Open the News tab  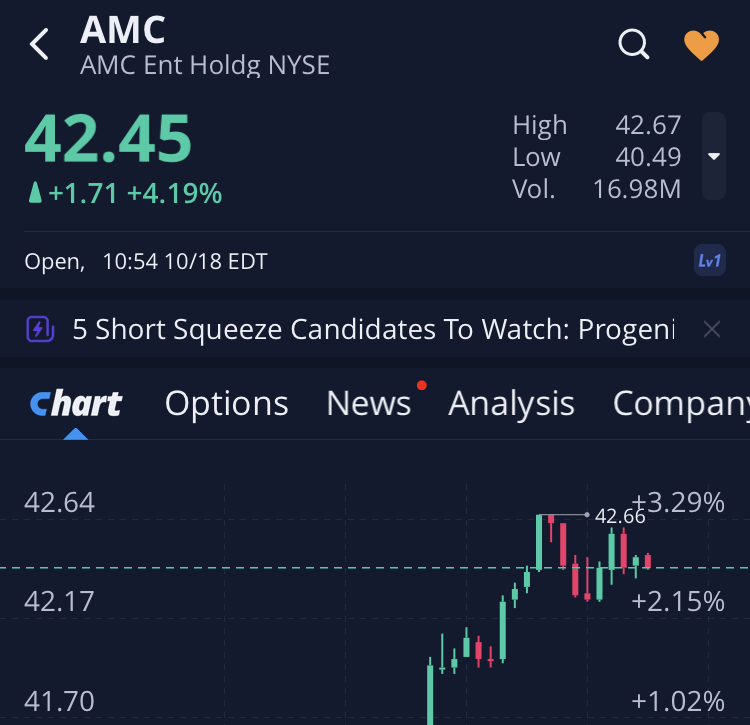tap(369, 403)
